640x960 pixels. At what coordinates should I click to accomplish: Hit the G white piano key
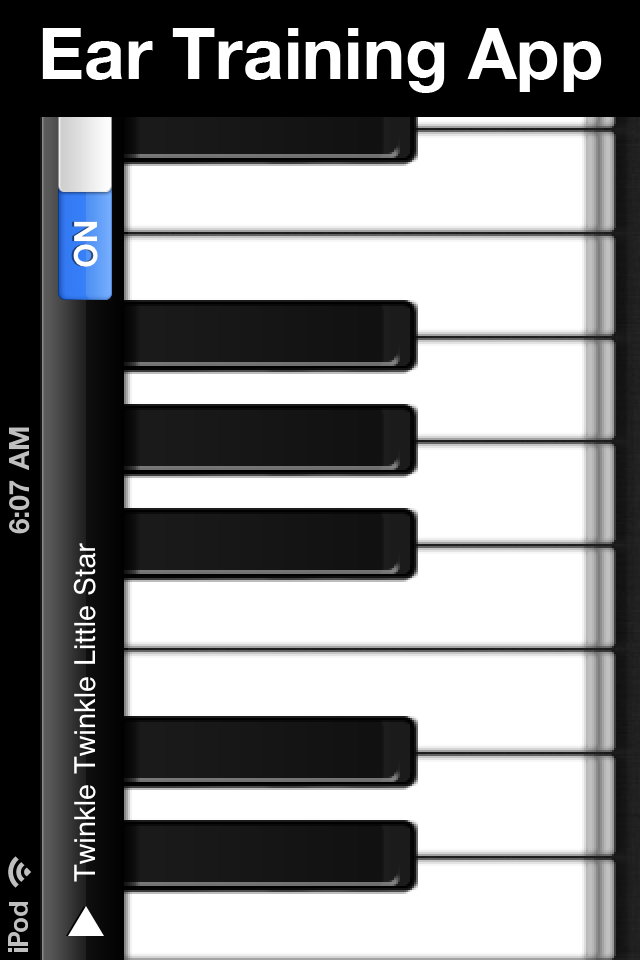point(500,493)
